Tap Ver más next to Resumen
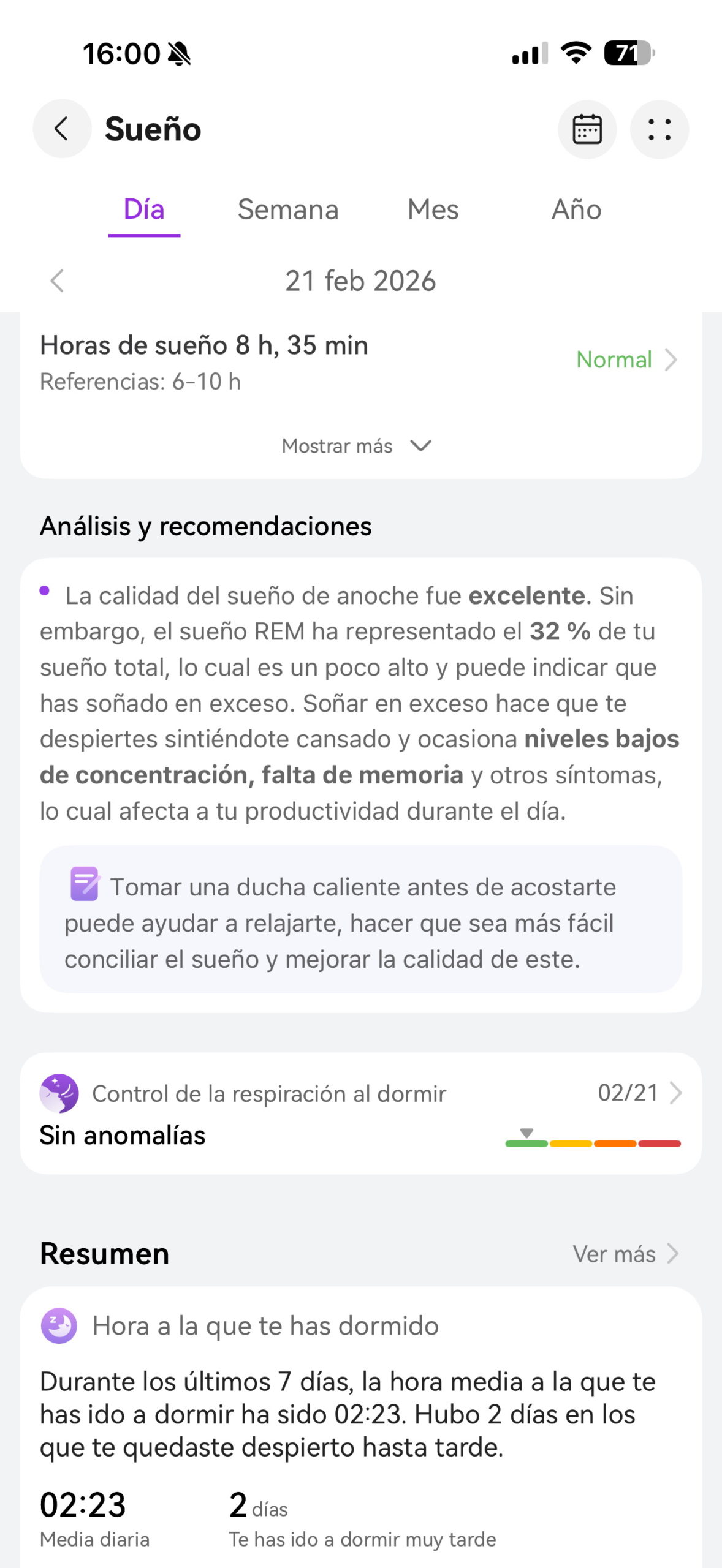This screenshot has width=722, height=1568. 625,1254
